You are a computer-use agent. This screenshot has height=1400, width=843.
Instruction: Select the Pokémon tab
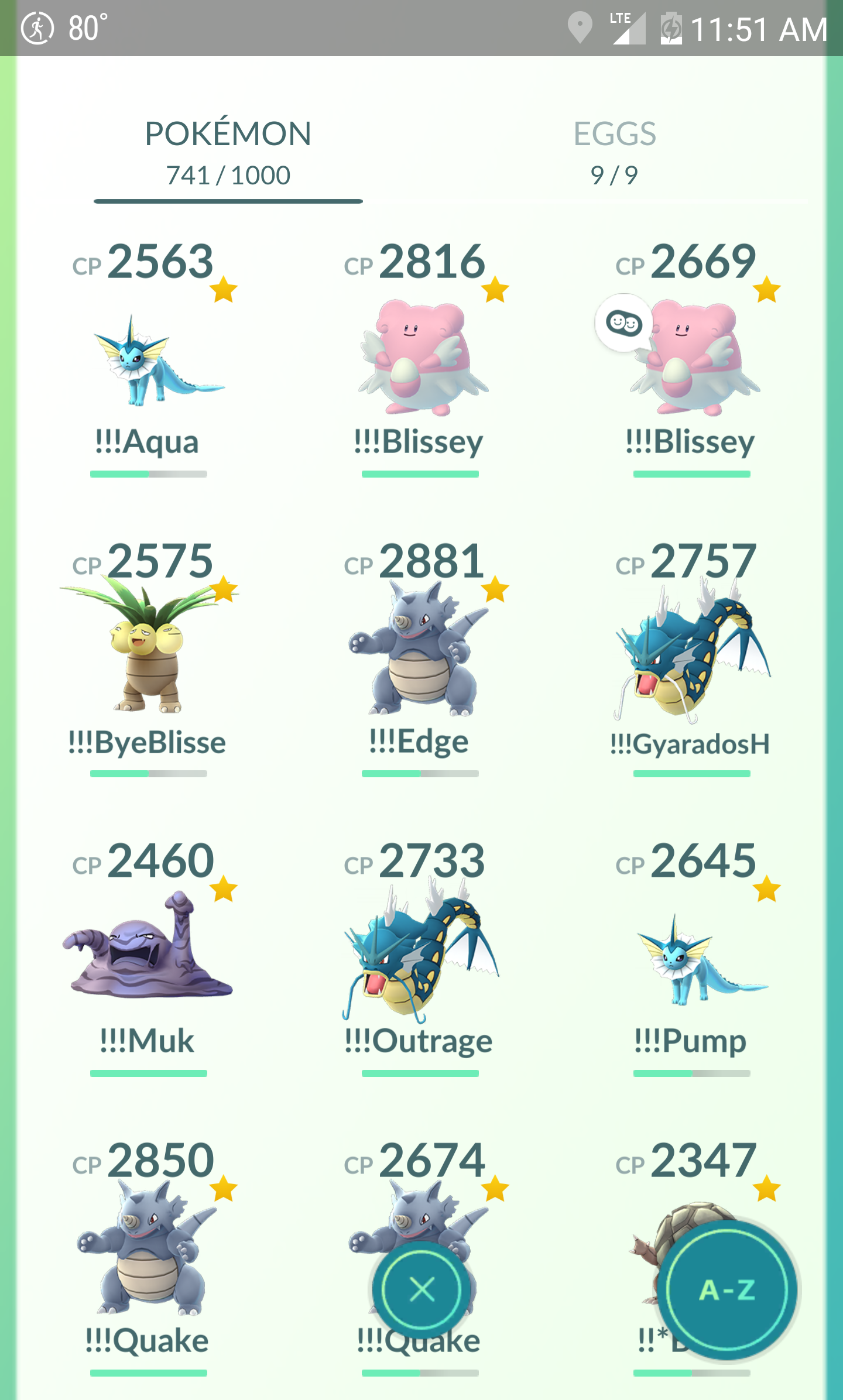tap(228, 153)
